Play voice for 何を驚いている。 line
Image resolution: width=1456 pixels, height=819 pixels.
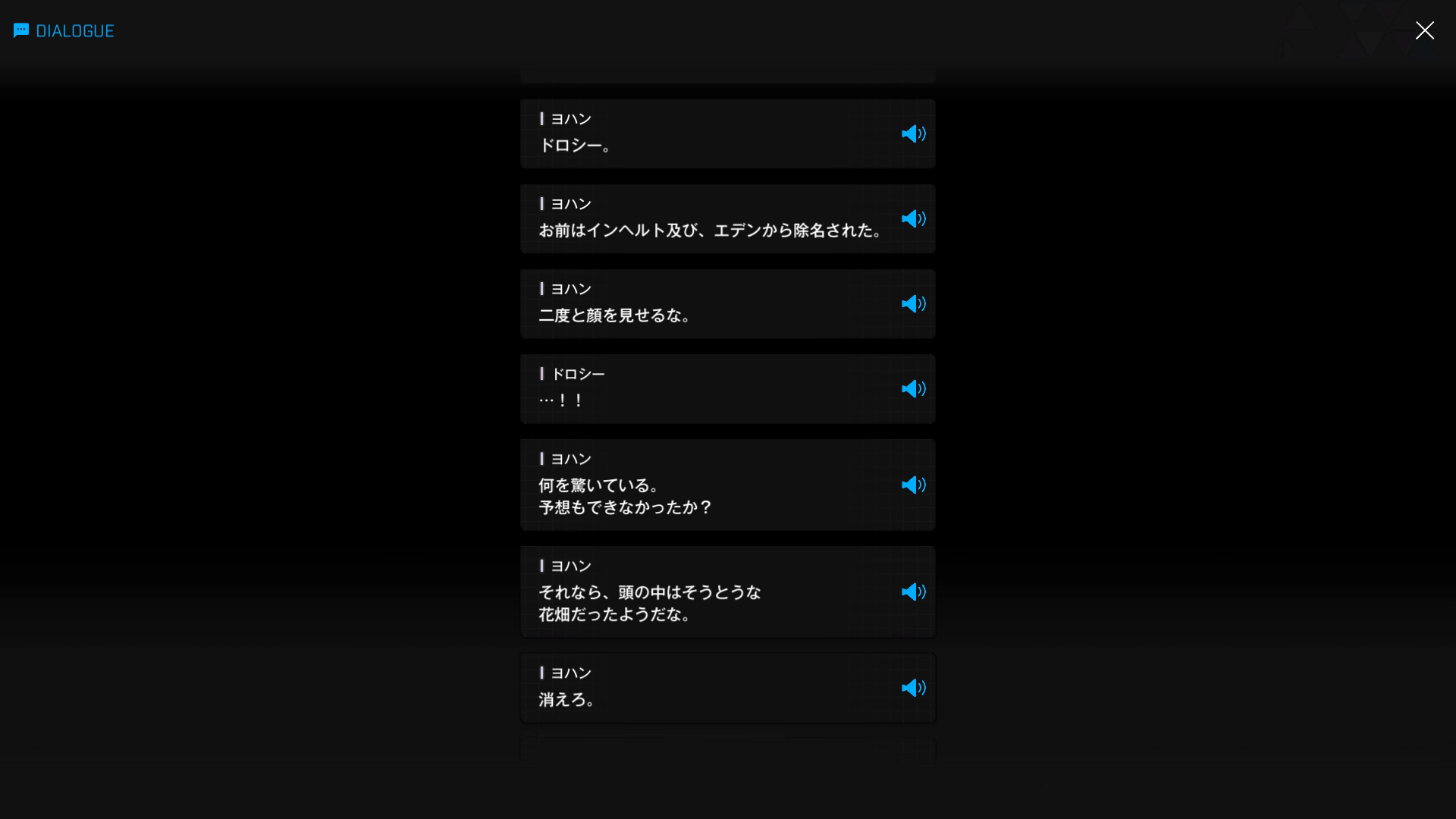tap(913, 485)
